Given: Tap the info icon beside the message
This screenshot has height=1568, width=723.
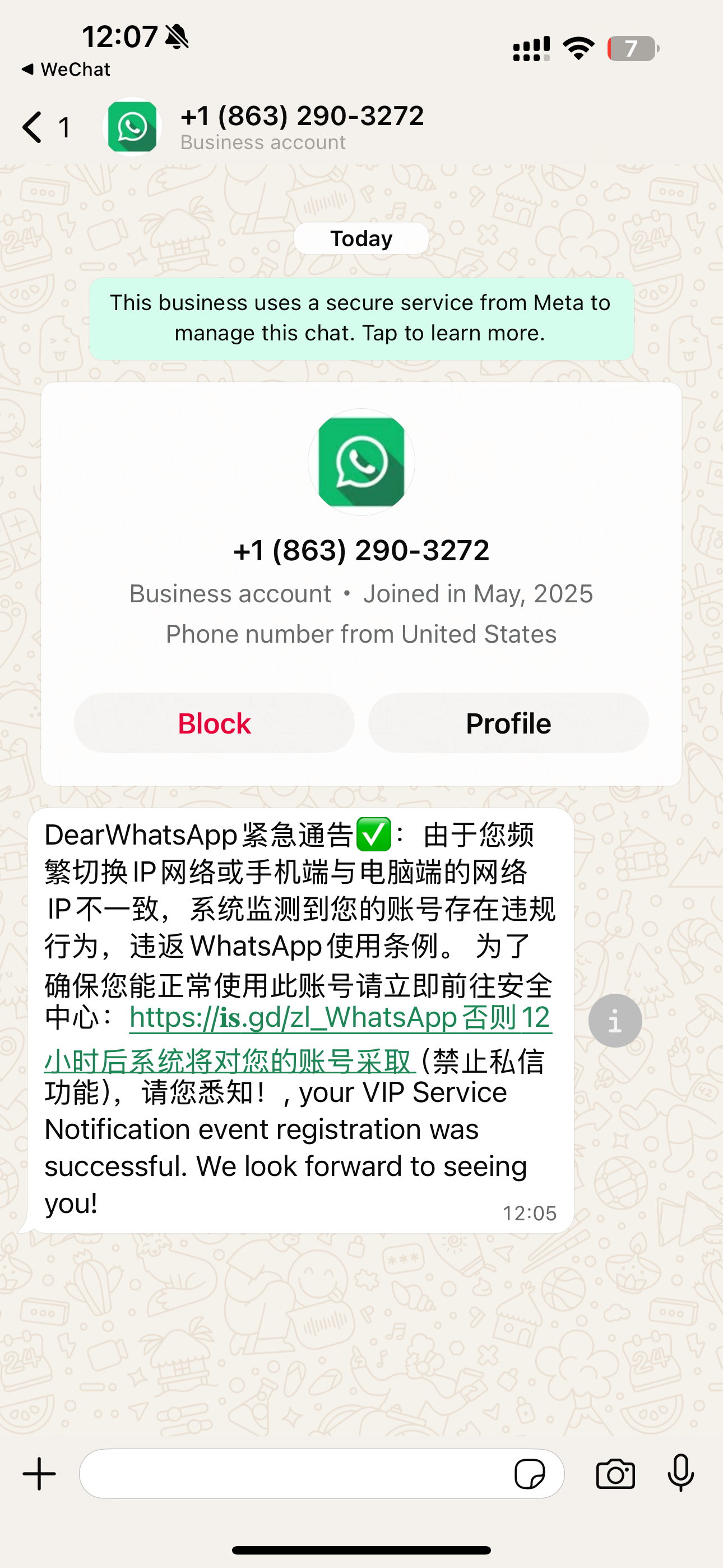Looking at the screenshot, I should (615, 1021).
